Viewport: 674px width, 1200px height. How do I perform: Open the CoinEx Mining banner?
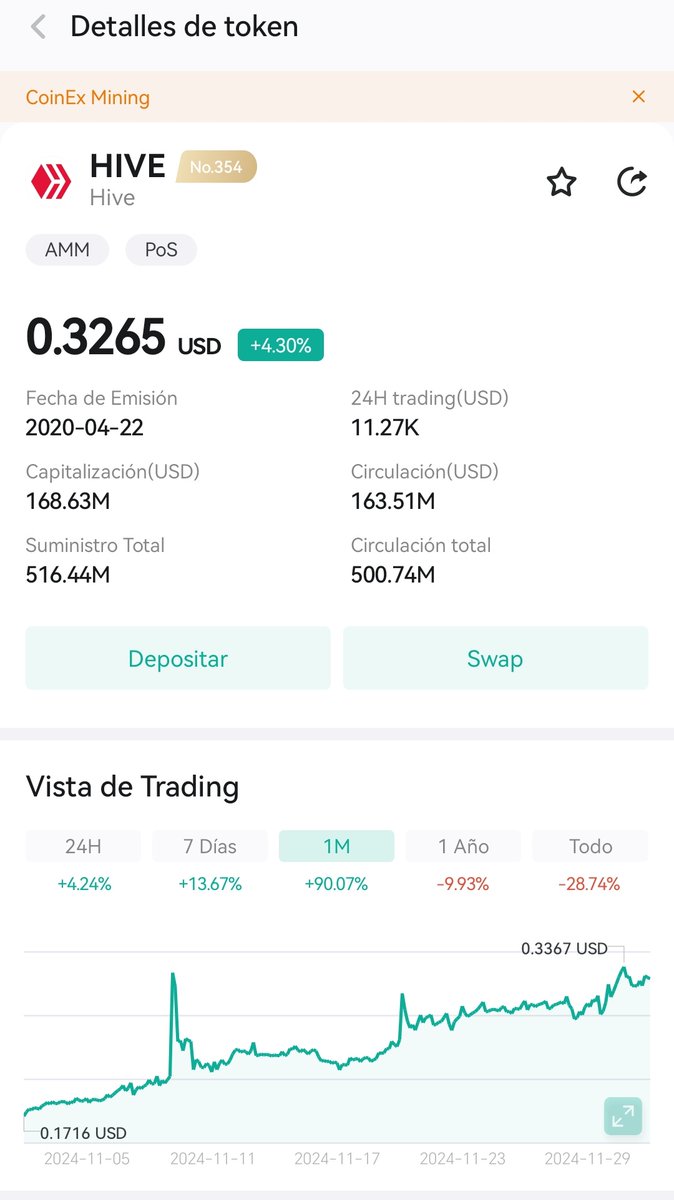pos(88,97)
